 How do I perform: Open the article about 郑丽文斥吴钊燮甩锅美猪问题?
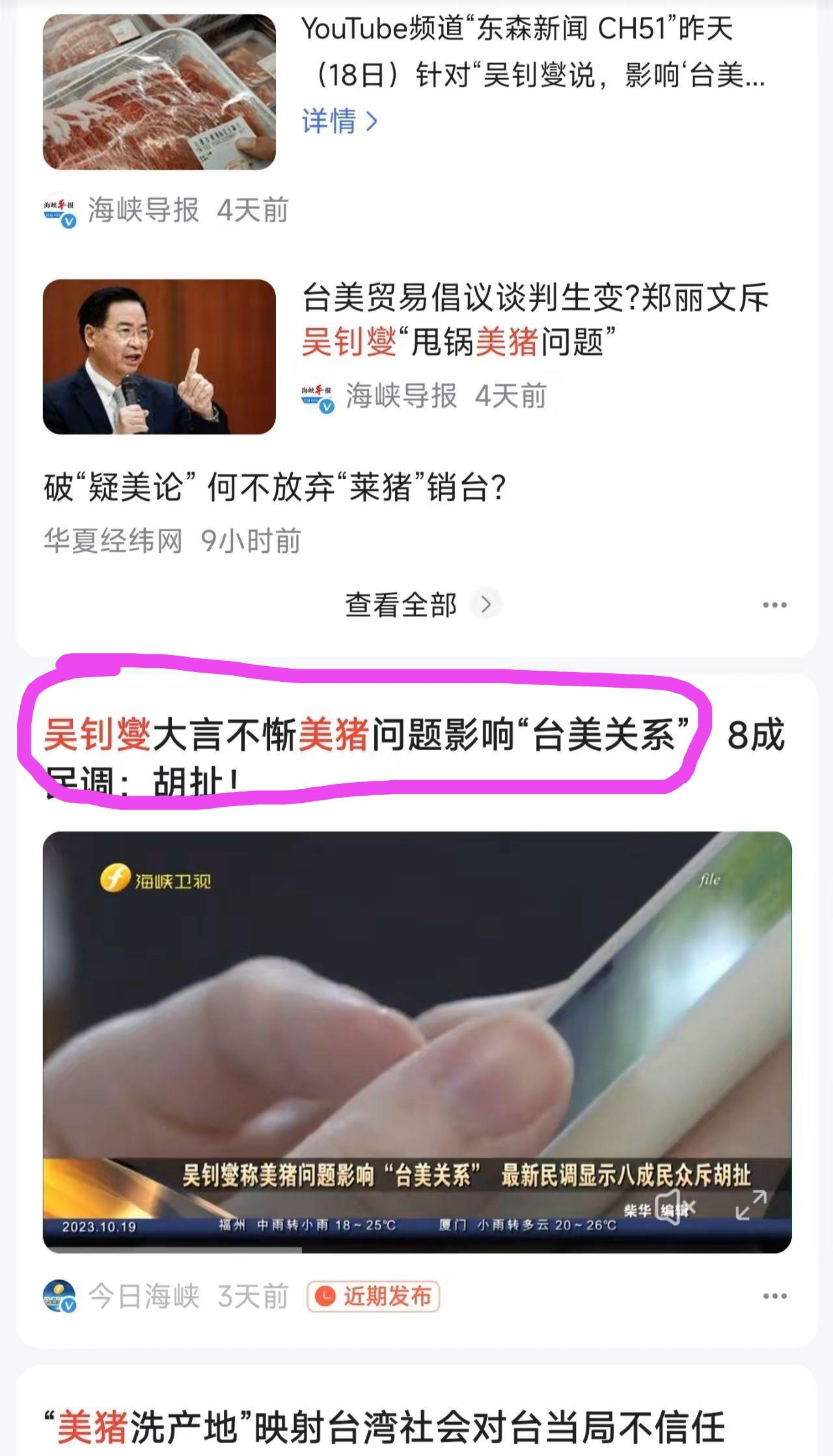pyautogui.click(x=535, y=319)
